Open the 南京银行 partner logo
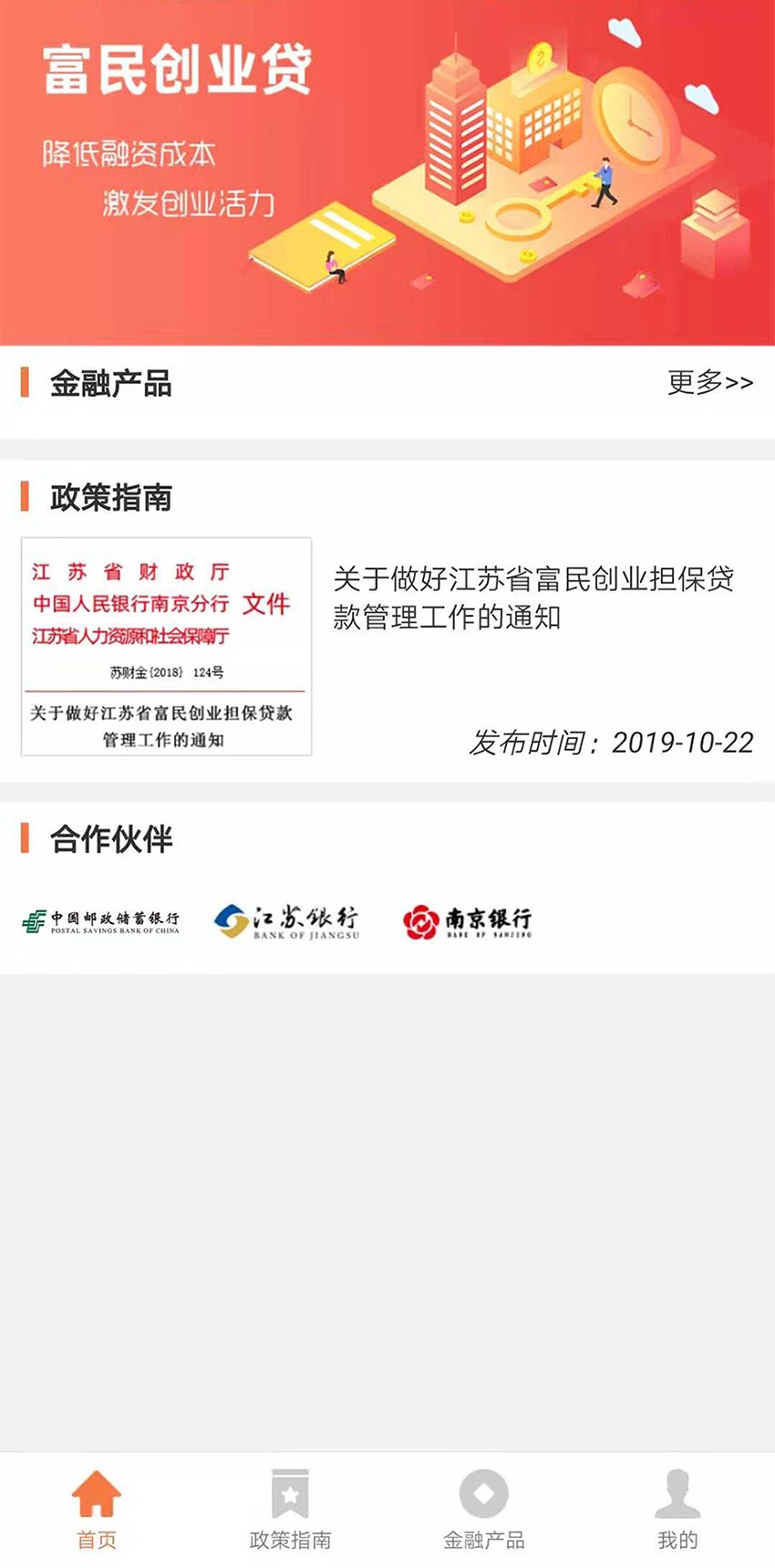775x1568 pixels. 467,921
